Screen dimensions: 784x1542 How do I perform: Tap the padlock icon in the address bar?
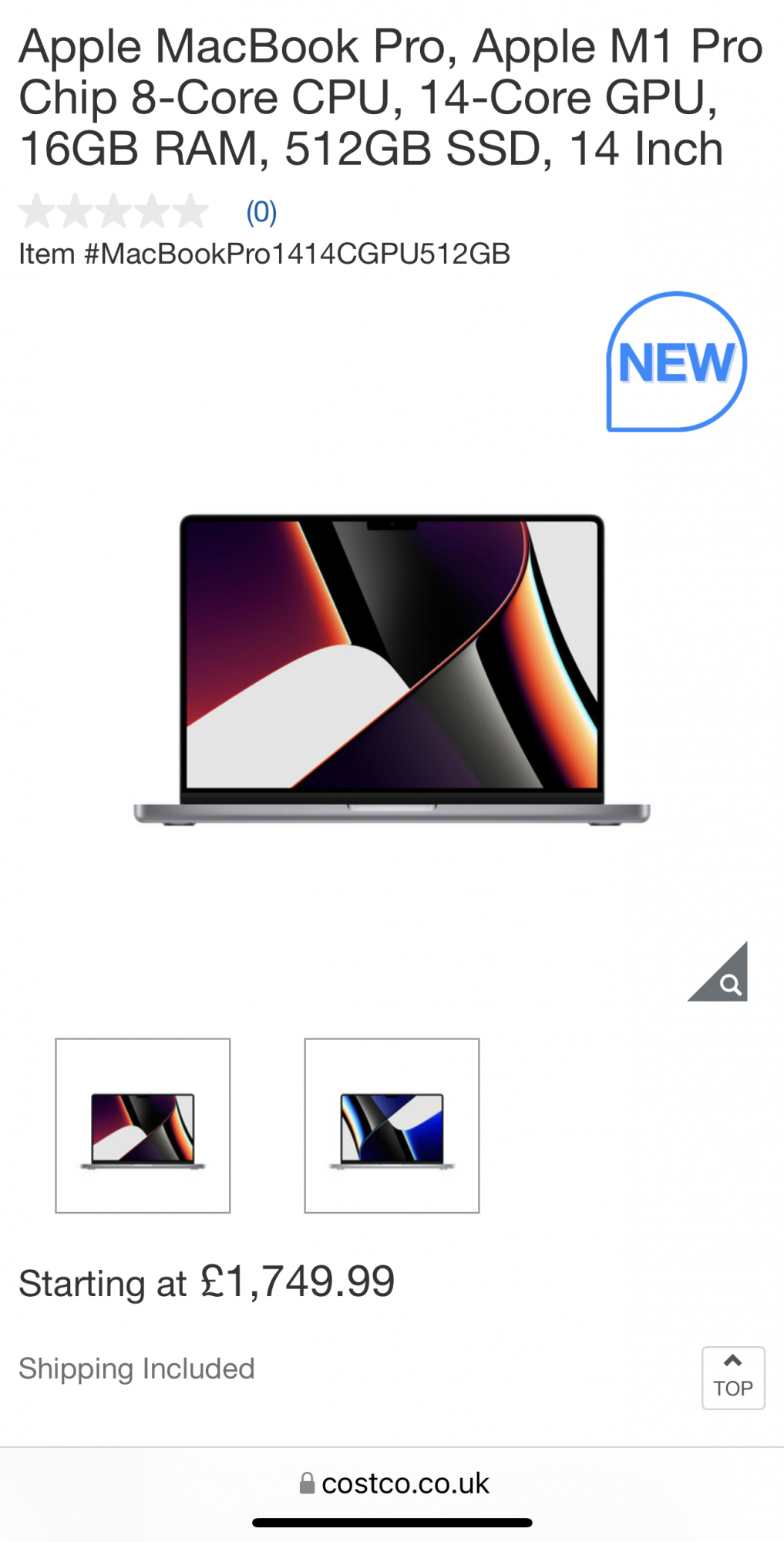click(306, 1483)
